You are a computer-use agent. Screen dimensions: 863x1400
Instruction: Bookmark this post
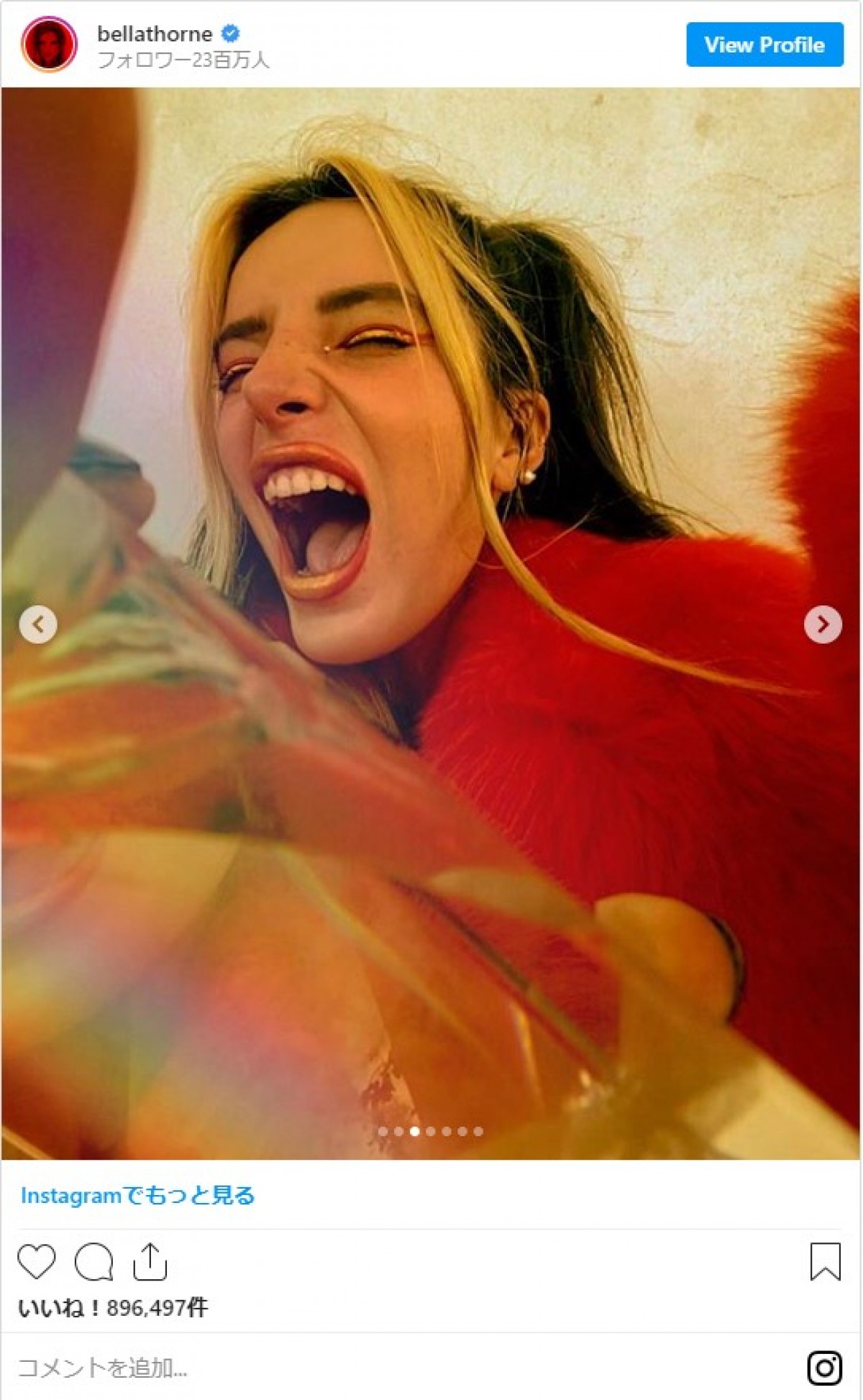tap(825, 1261)
